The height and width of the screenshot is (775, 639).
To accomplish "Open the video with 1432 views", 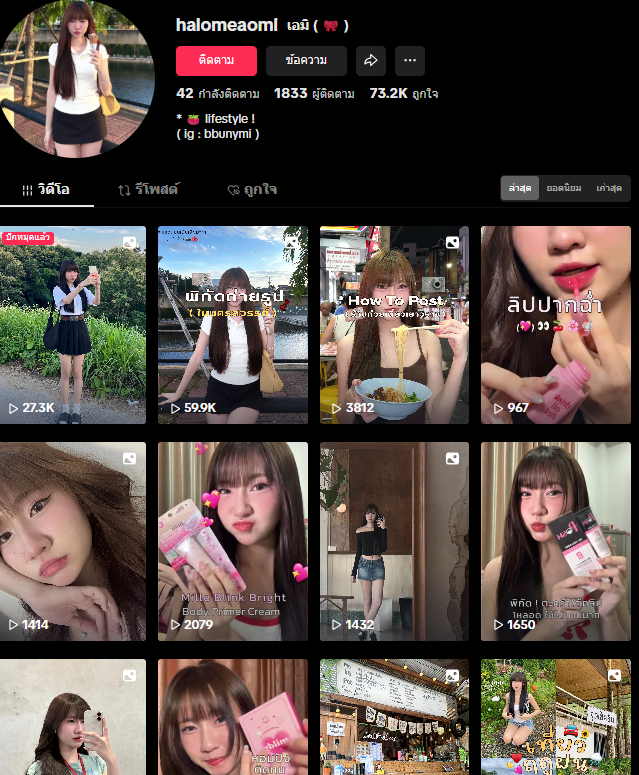I will (393, 541).
